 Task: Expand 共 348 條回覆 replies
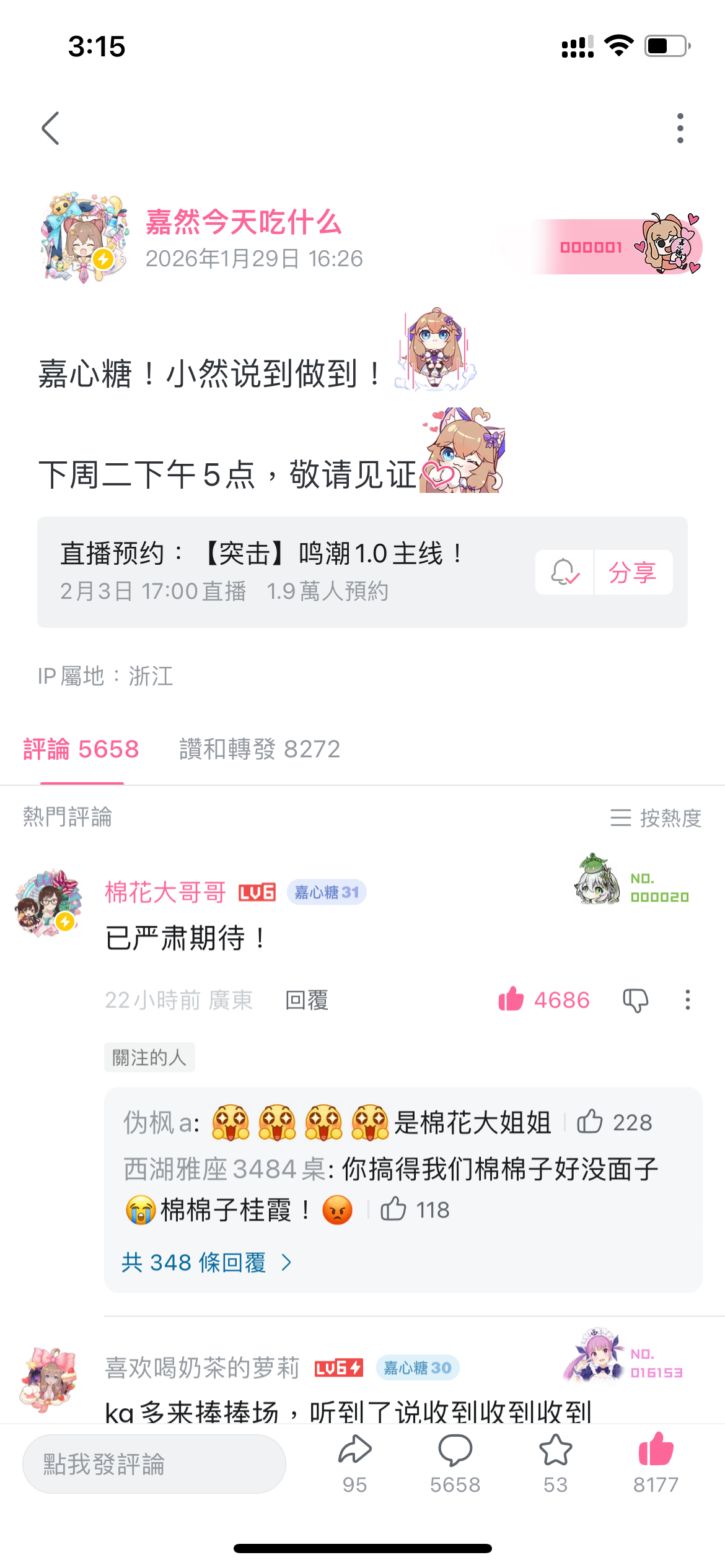point(206,1262)
